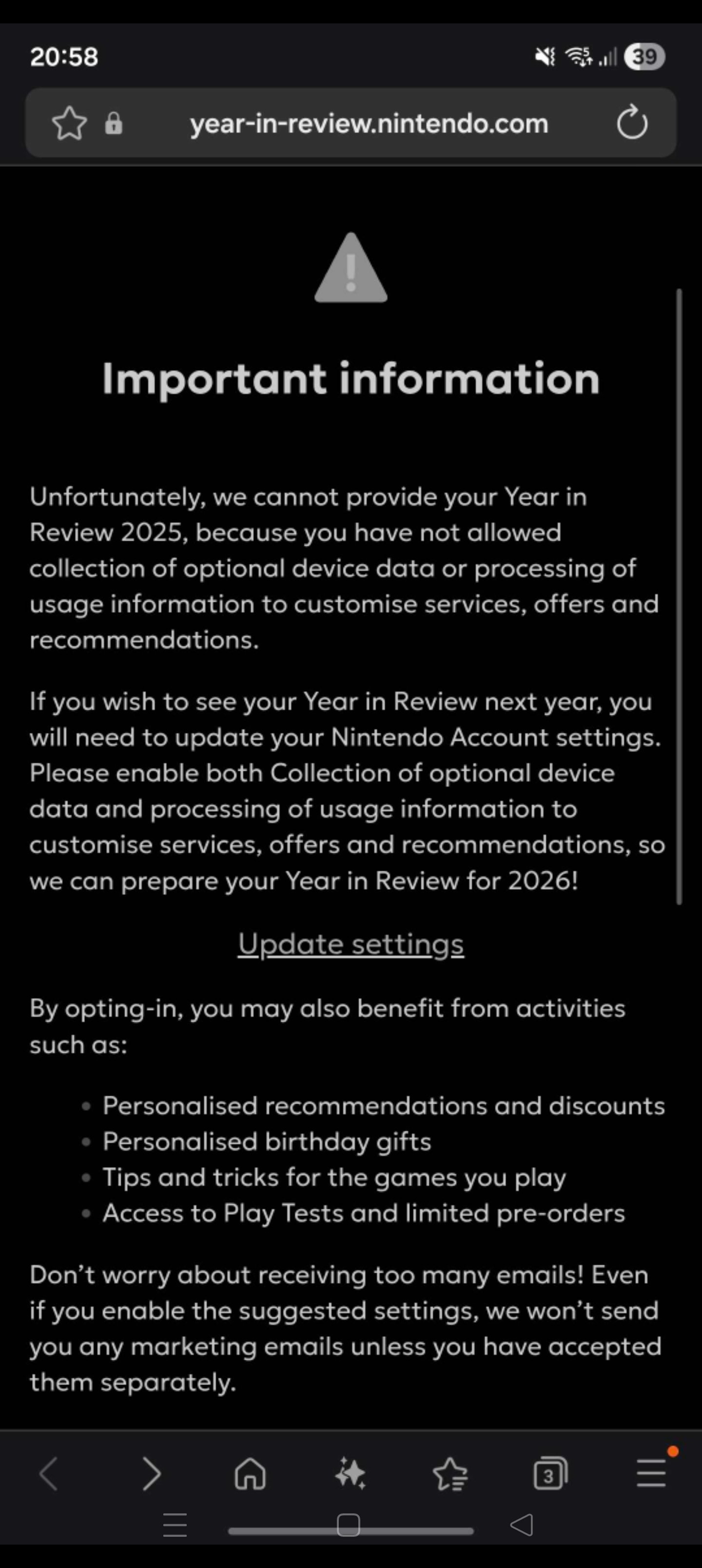Screen dimensions: 702x1568
Task: Go forward in the browser
Action: (x=151, y=1473)
